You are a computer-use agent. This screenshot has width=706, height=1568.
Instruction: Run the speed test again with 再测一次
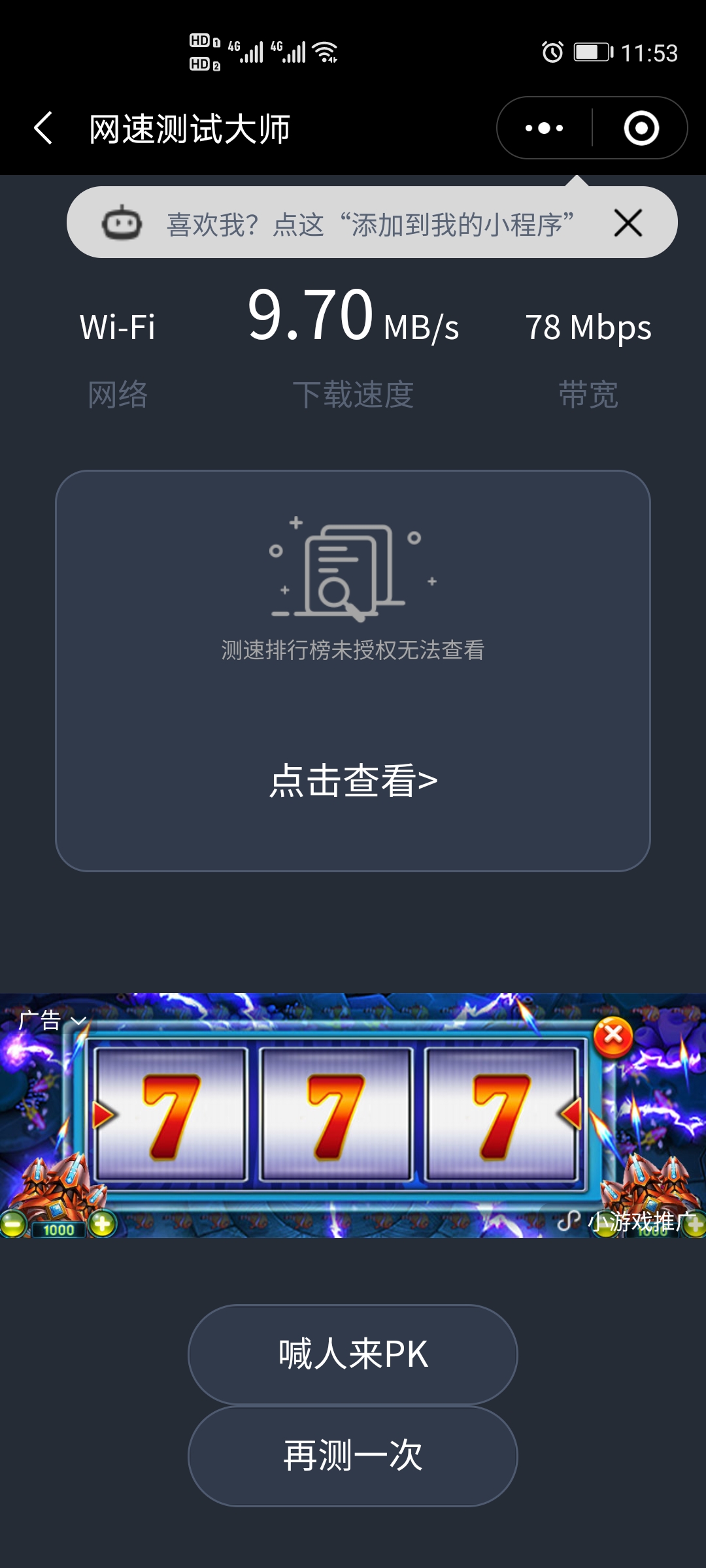(353, 1456)
